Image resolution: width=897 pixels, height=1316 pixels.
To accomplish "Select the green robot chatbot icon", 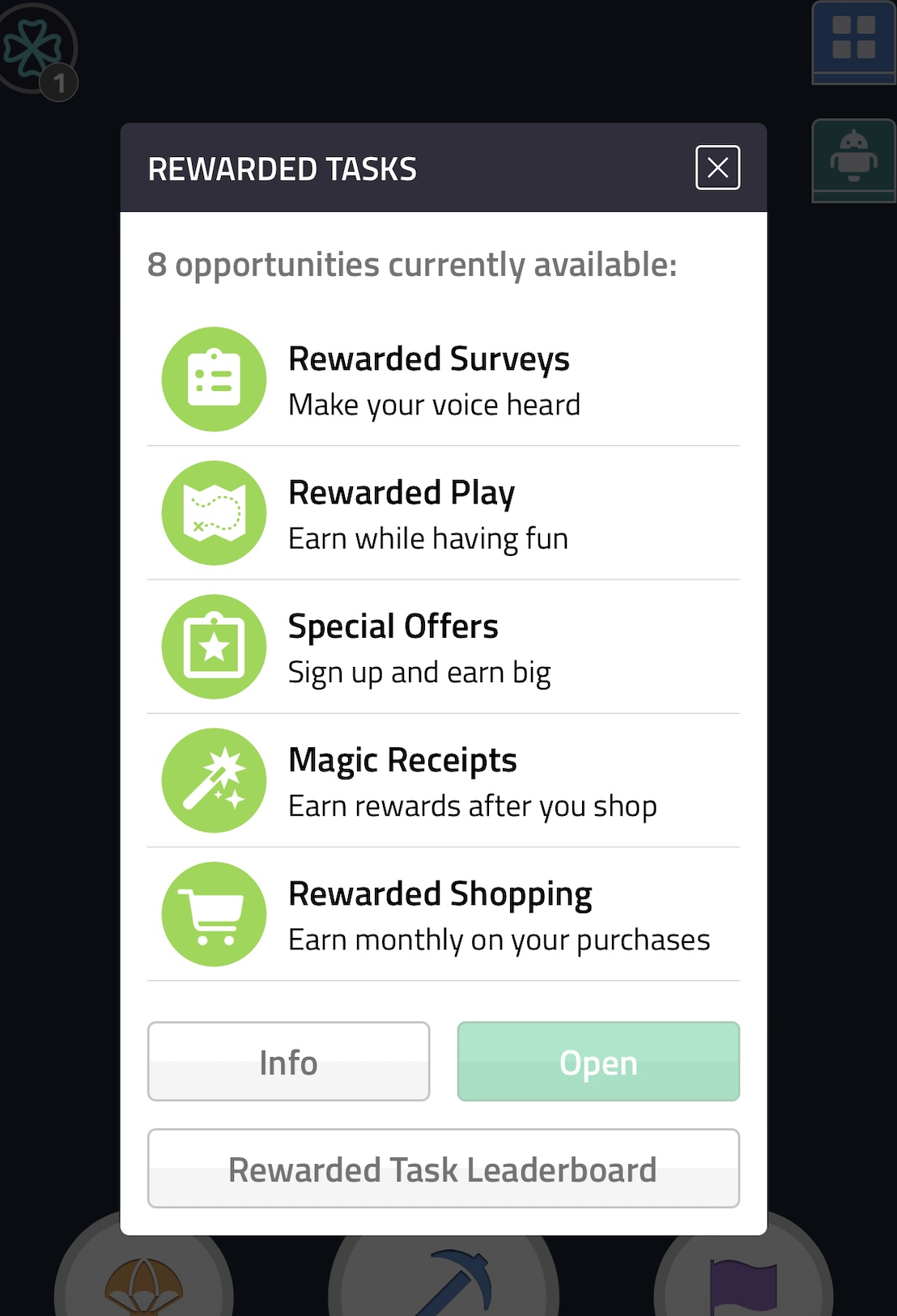I will click(x=853, y=159).
